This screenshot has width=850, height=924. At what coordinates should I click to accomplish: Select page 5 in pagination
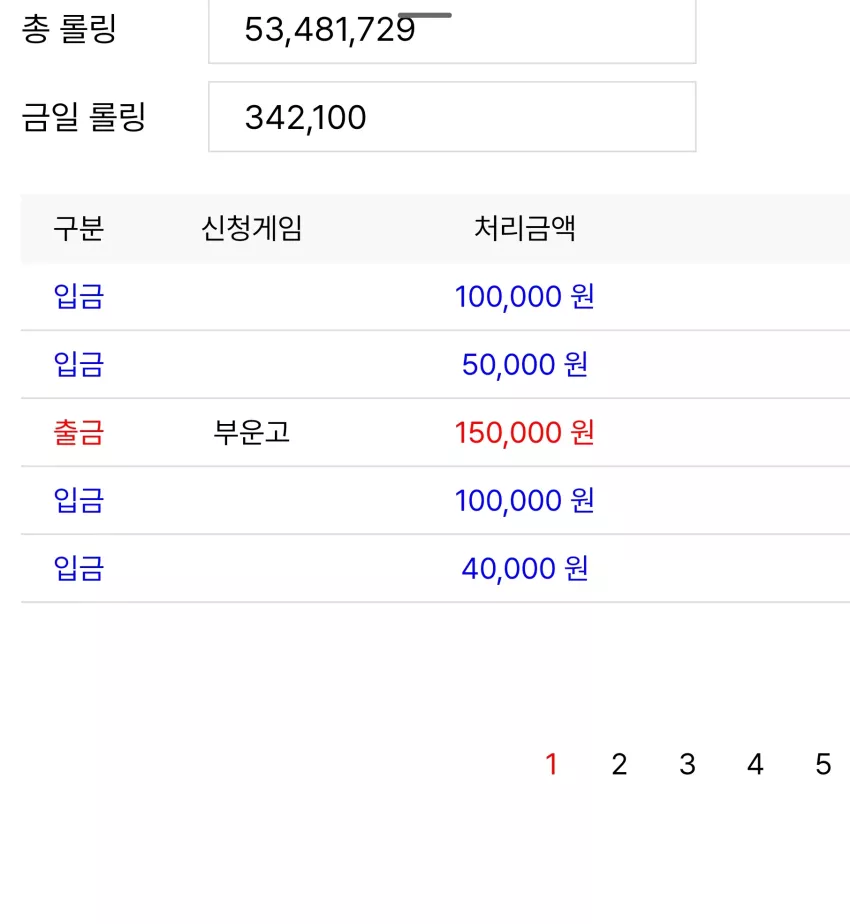pos(823,764)
